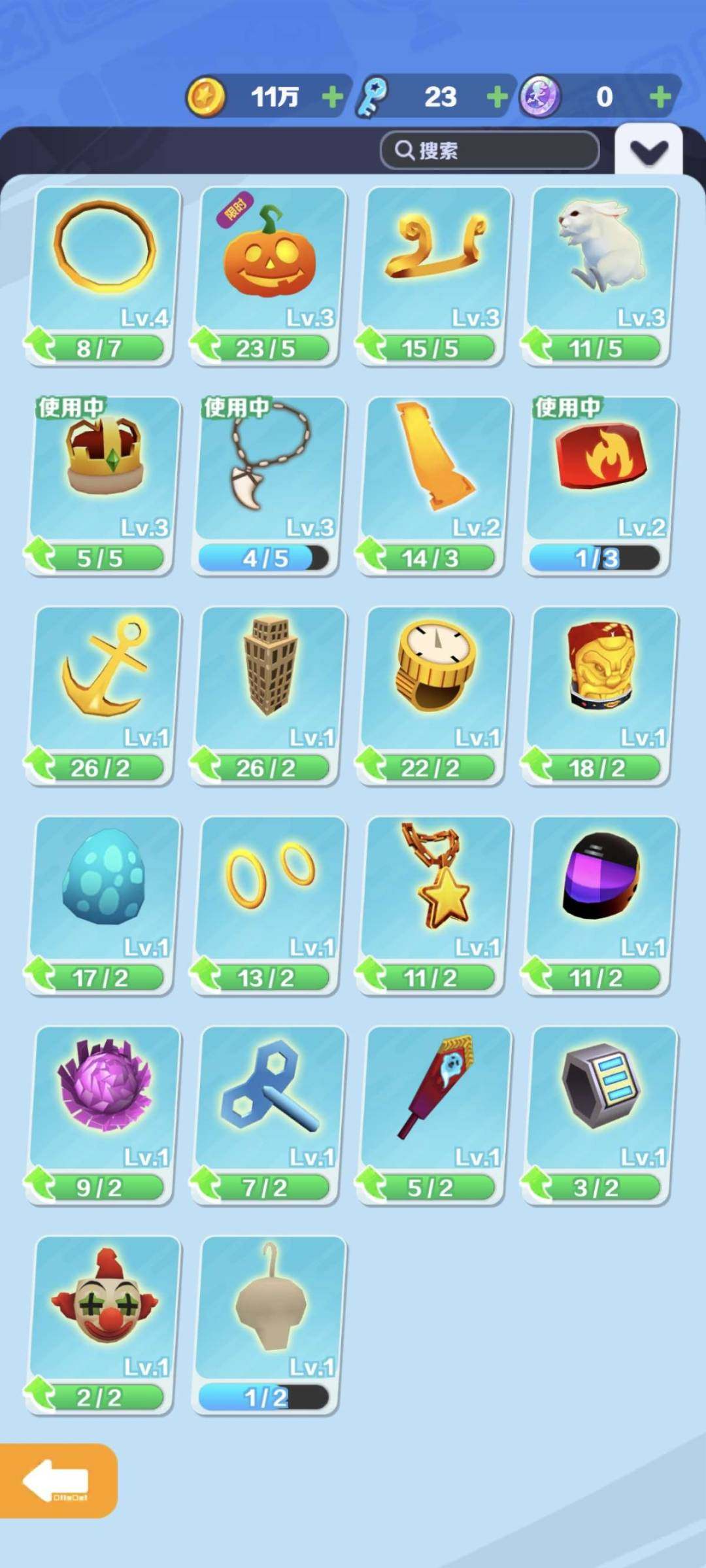Open the clown mask item
This screenshot has width=706, height=1568.
tap(105, 1308)
